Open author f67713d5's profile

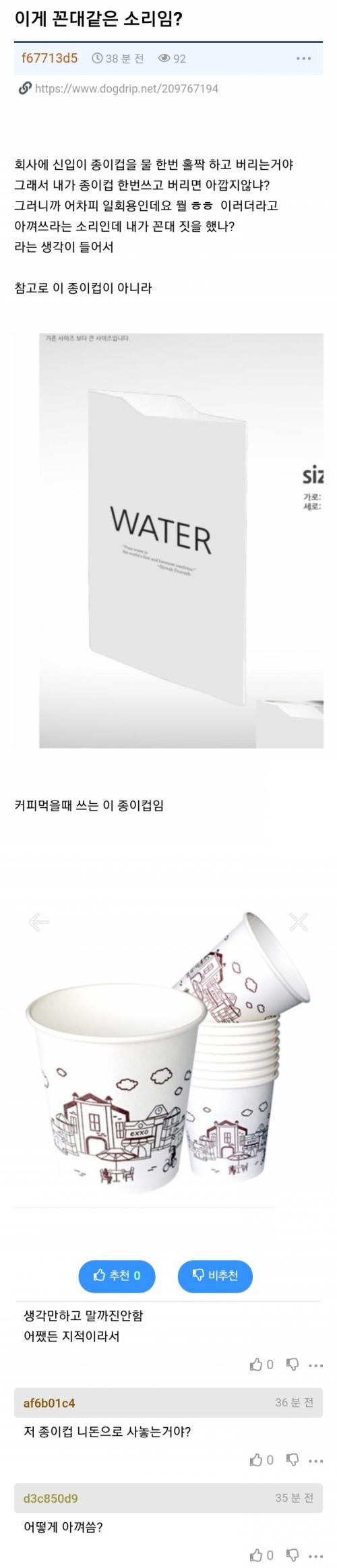pyautogui.click(x=50, y=58)
